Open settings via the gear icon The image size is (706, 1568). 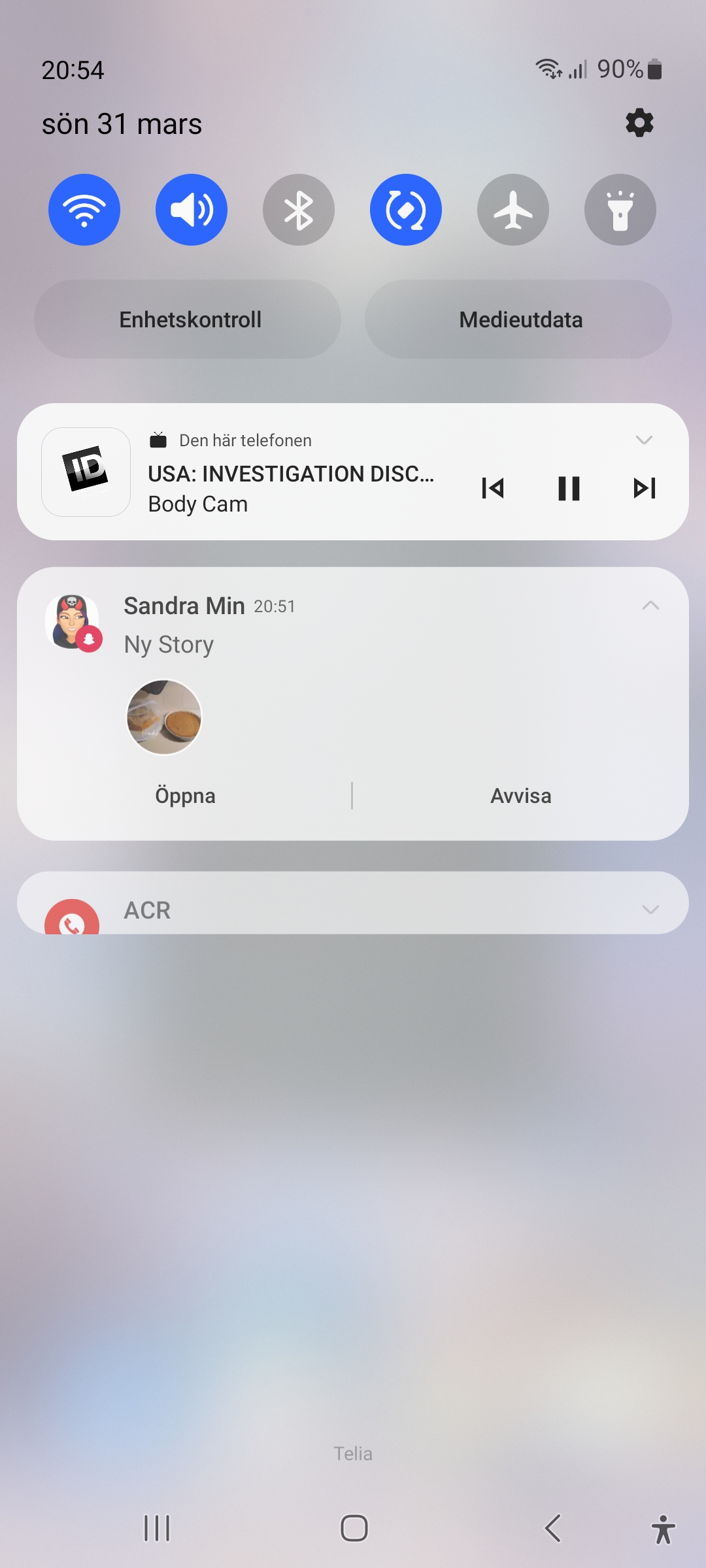(639, 123)
